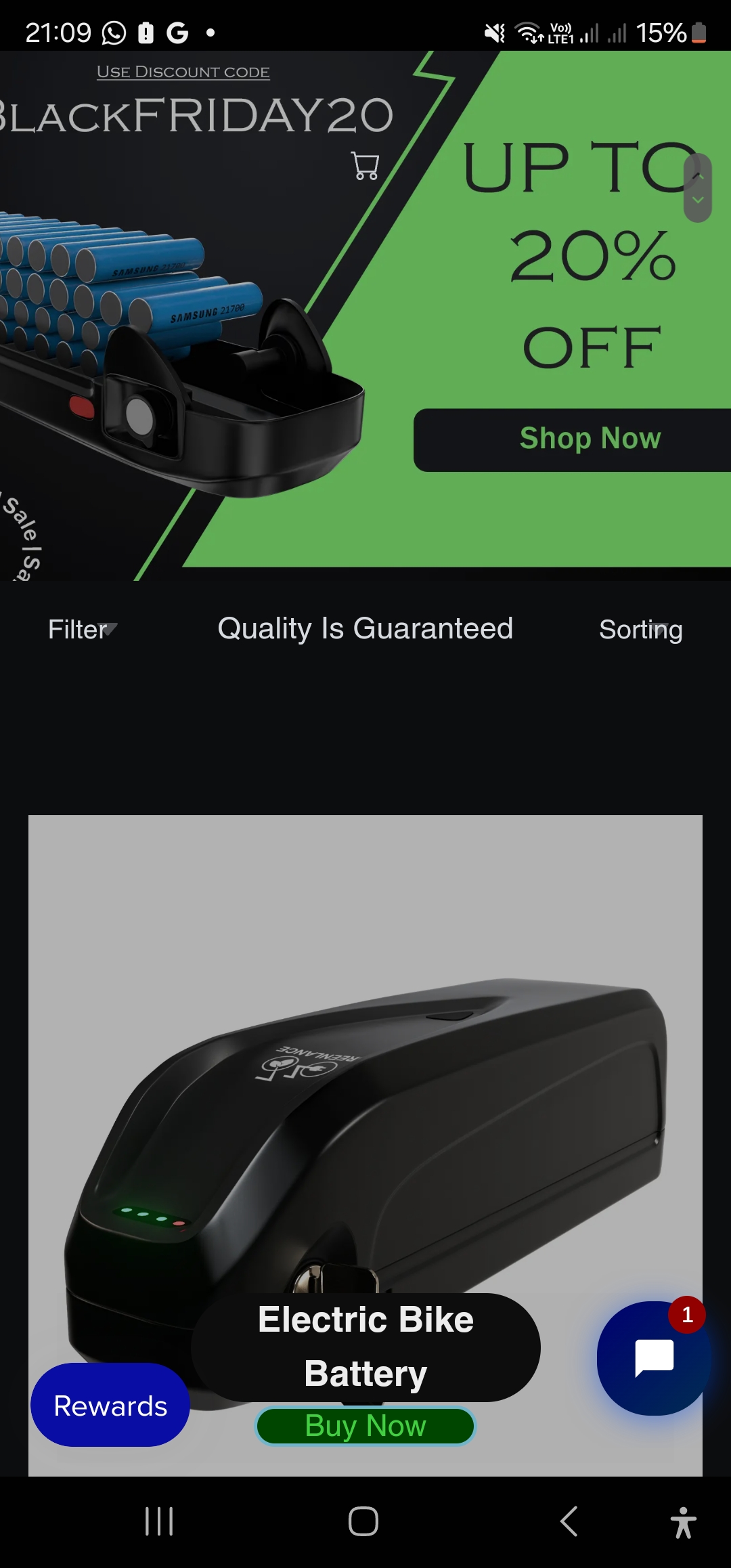Go back using the system back button
This screenshot has height=1568, width=731.
click(569, 1521)
